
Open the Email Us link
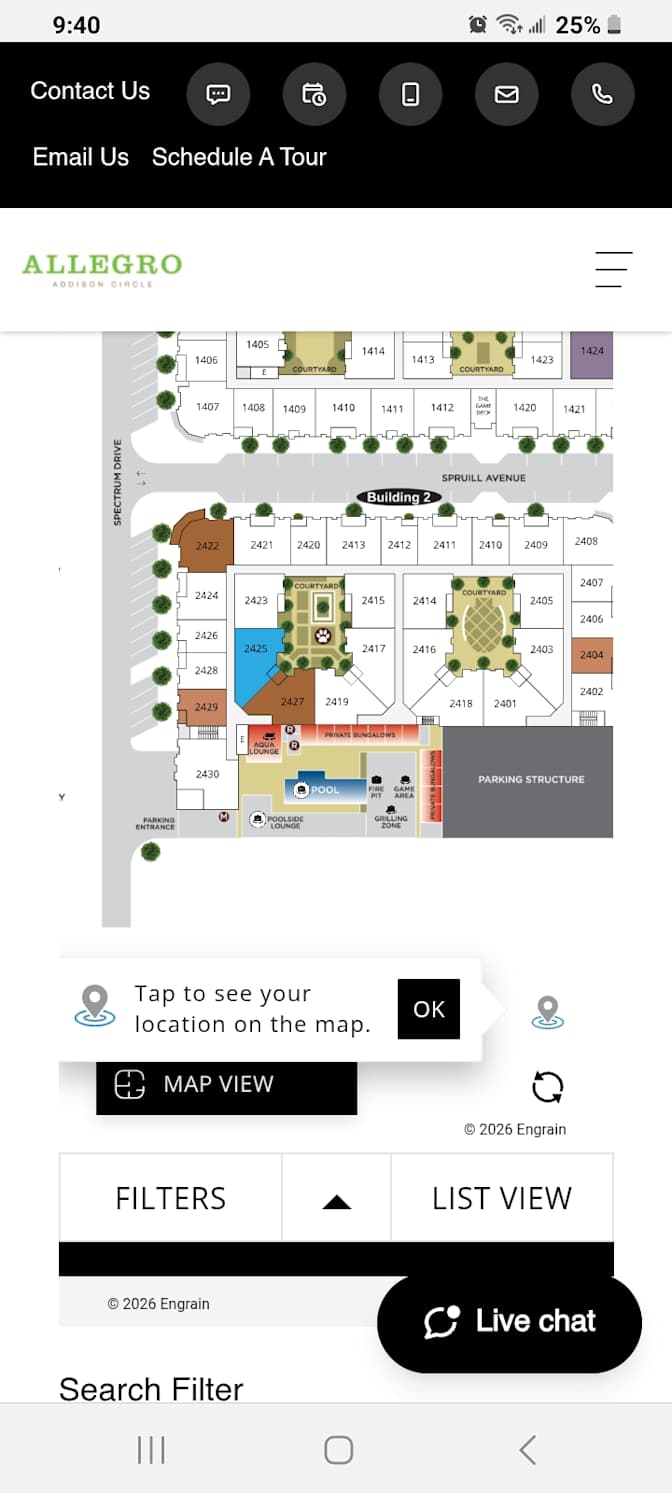81,157
